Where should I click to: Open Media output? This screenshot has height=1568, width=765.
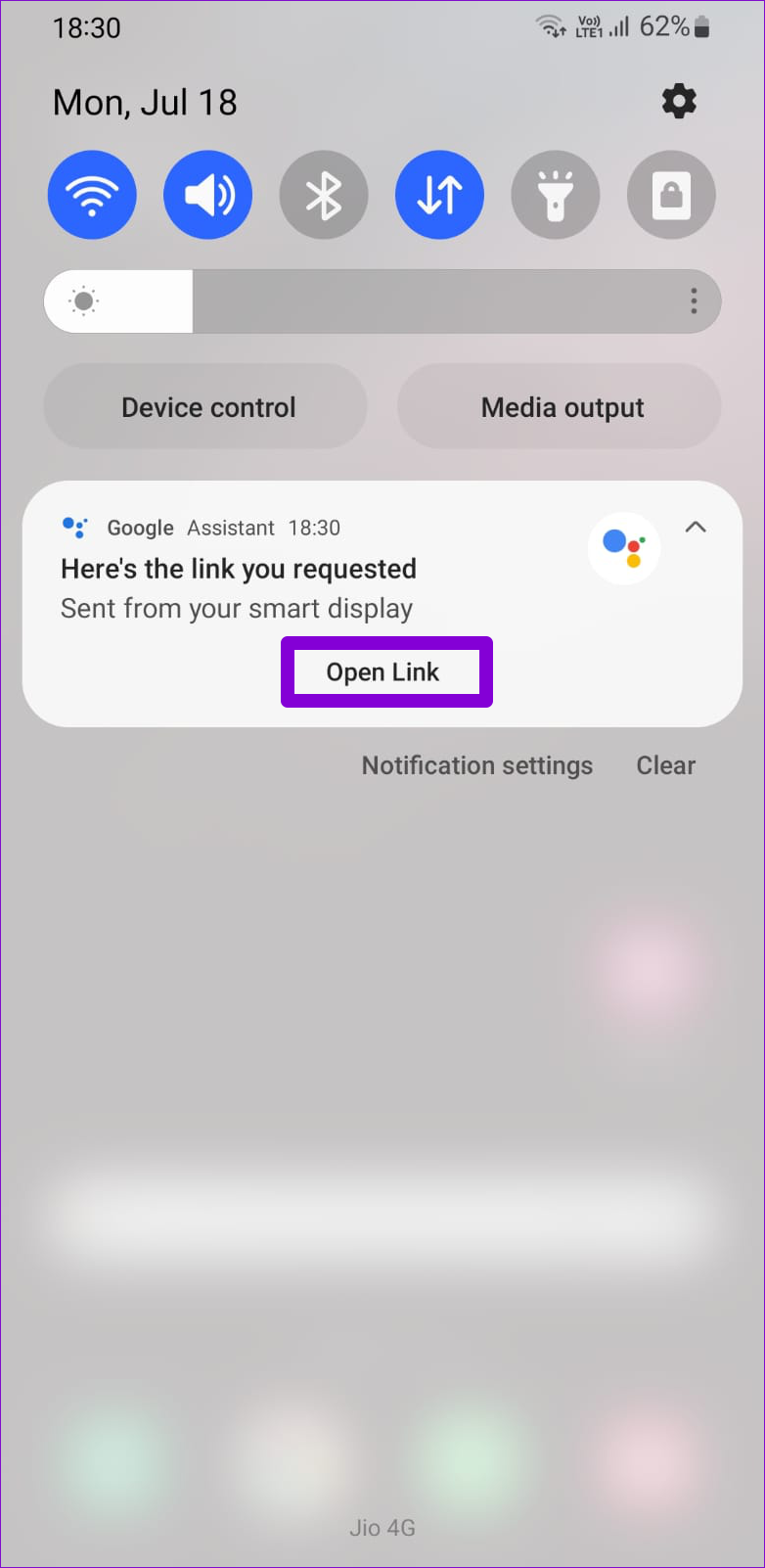pyautogui.click(x=561, y=407)
